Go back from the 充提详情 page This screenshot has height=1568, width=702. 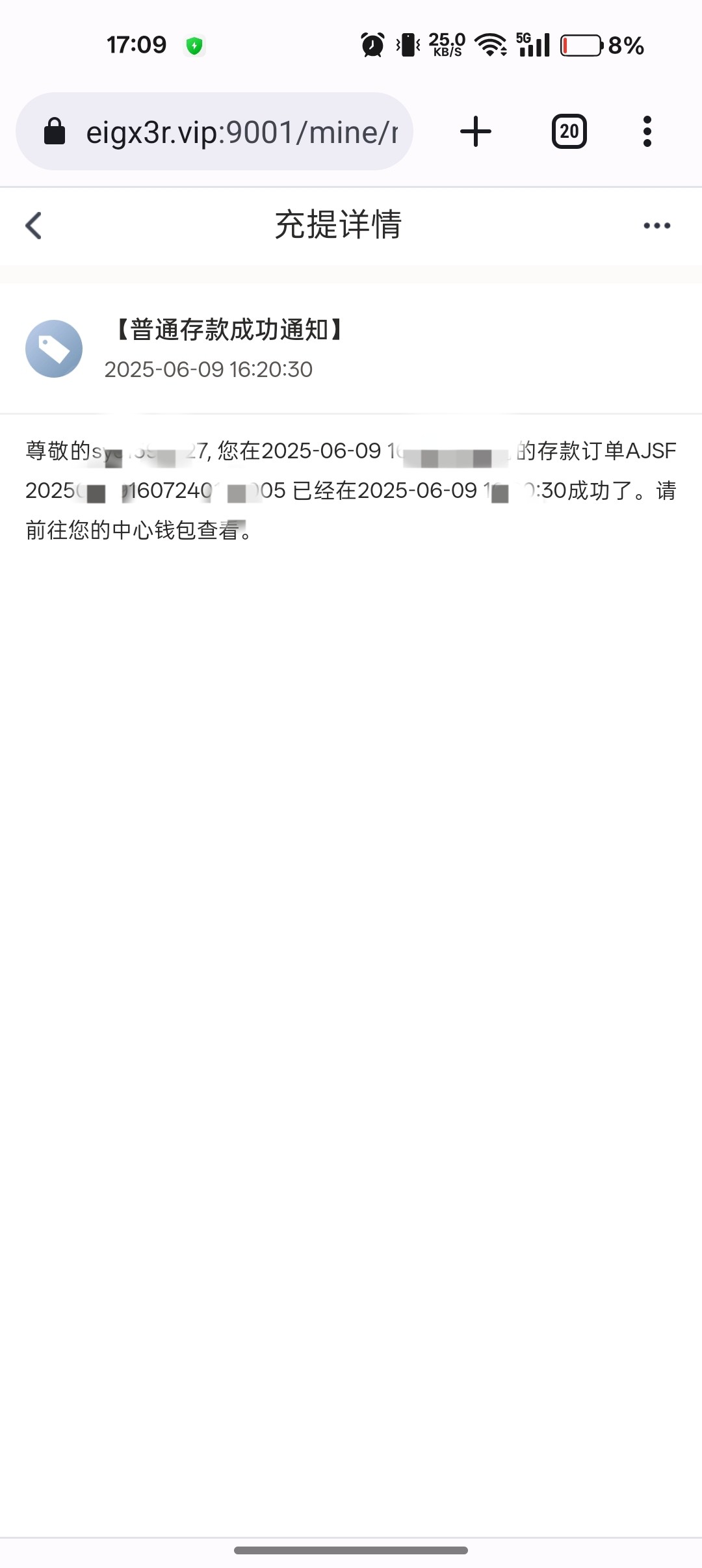coord(34,226)
